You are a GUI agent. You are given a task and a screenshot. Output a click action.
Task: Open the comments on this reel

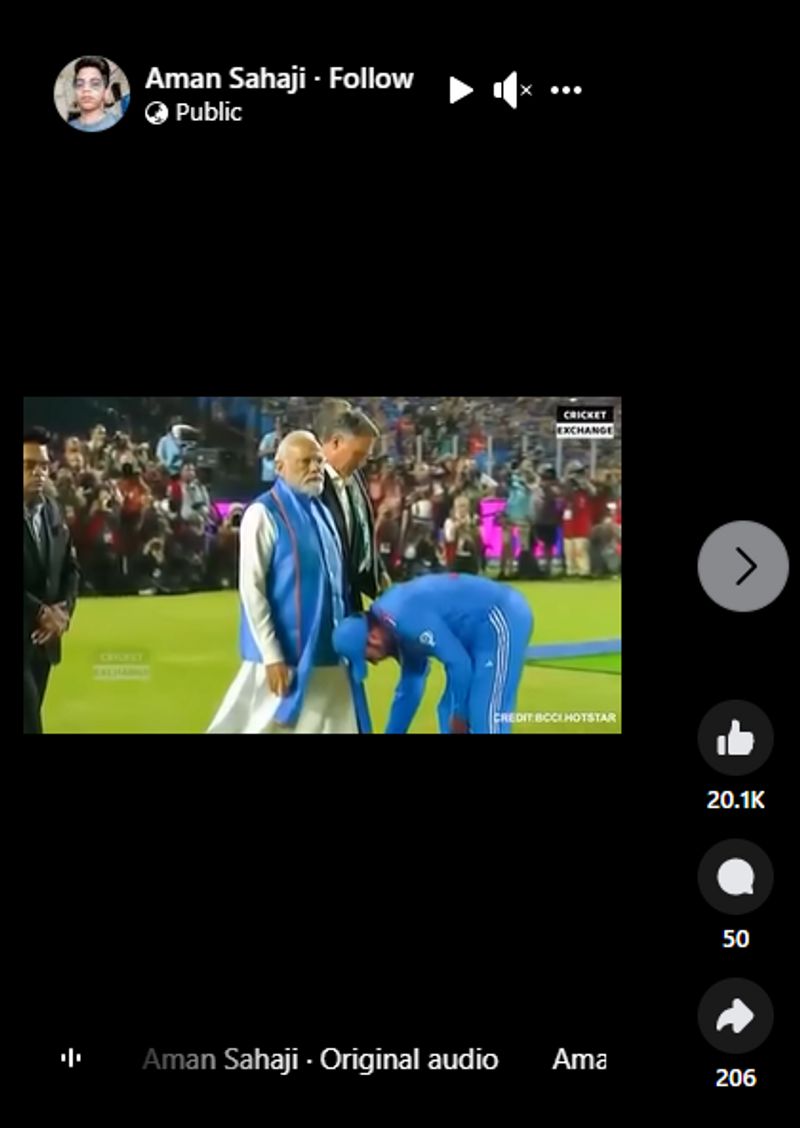(x=735, y=877)
